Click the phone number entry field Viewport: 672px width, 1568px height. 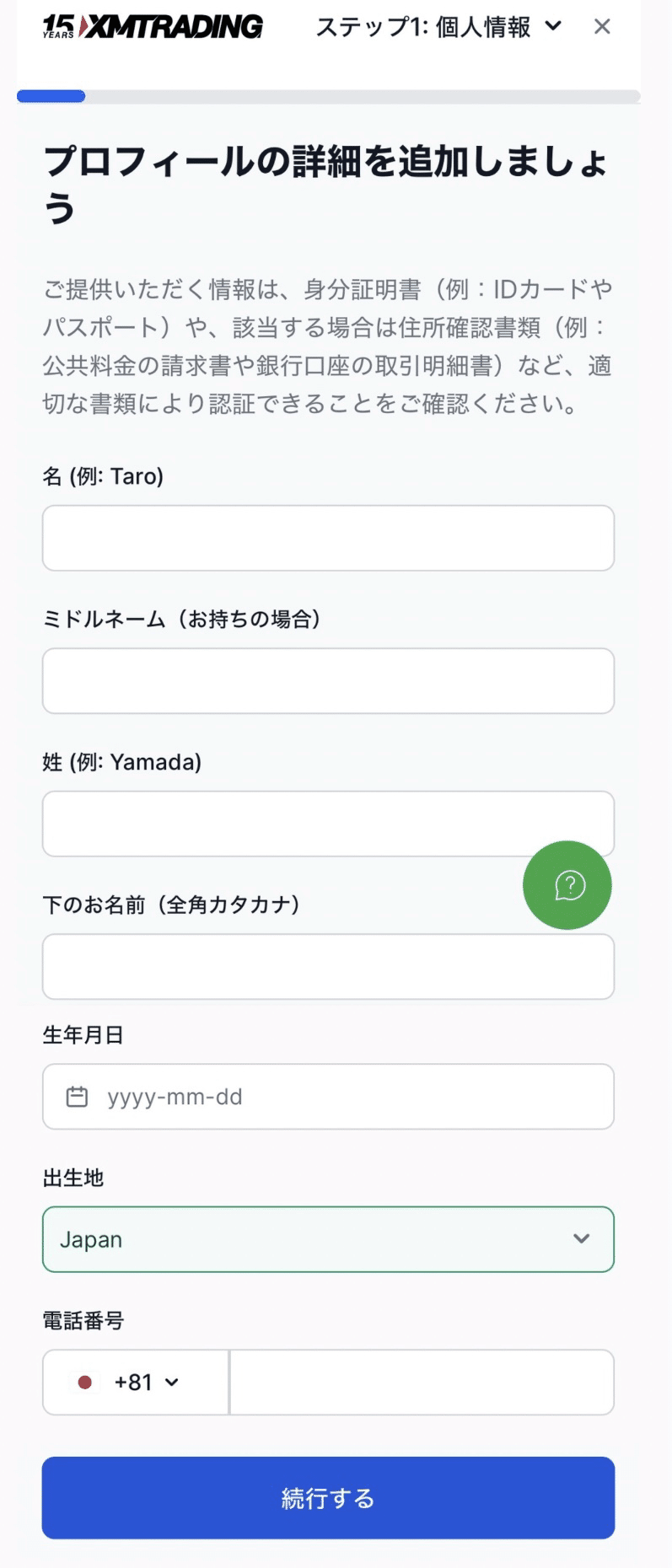click(x=422, y=1383)
